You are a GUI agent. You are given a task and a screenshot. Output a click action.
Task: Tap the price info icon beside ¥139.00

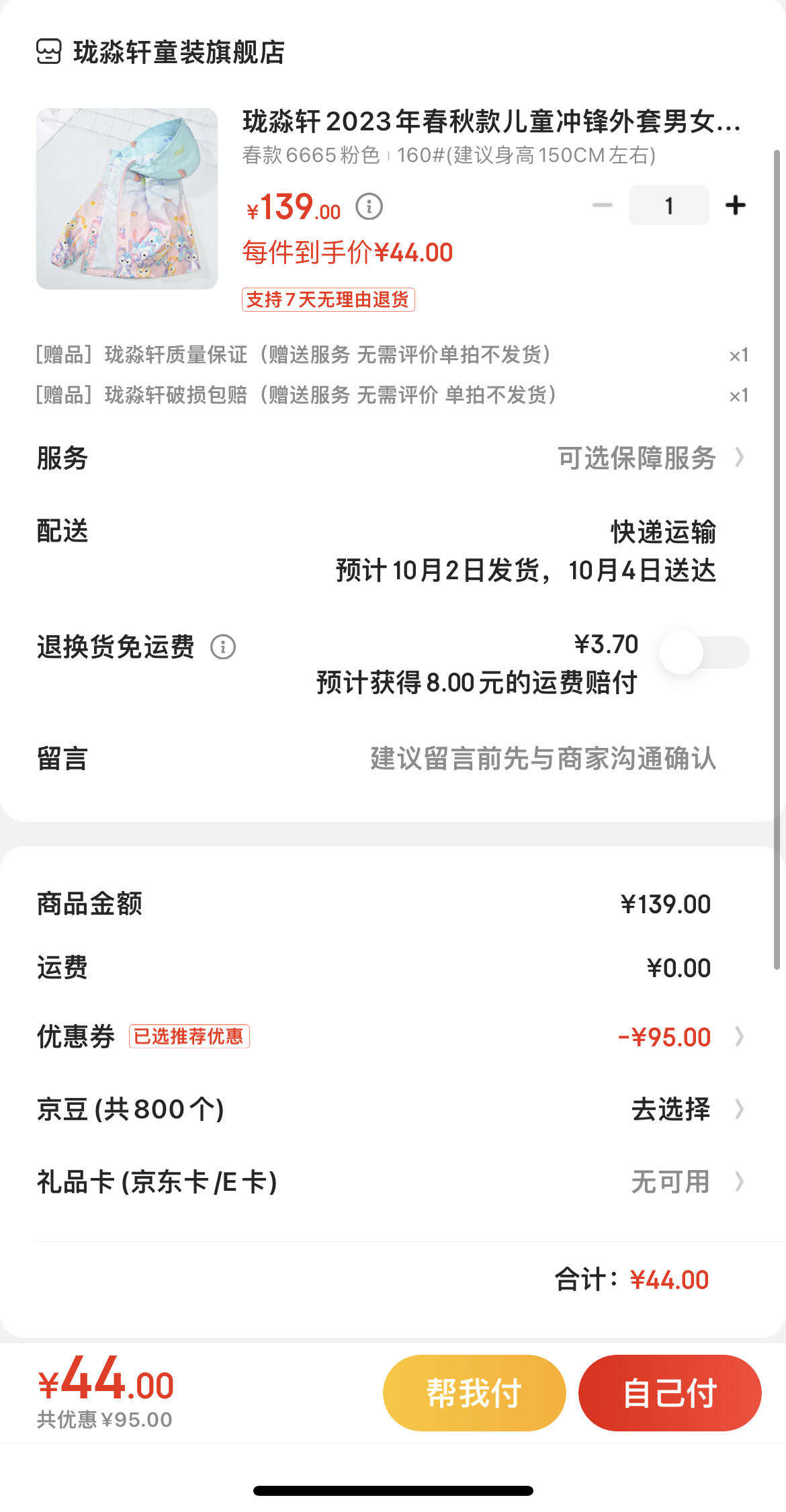369,206
